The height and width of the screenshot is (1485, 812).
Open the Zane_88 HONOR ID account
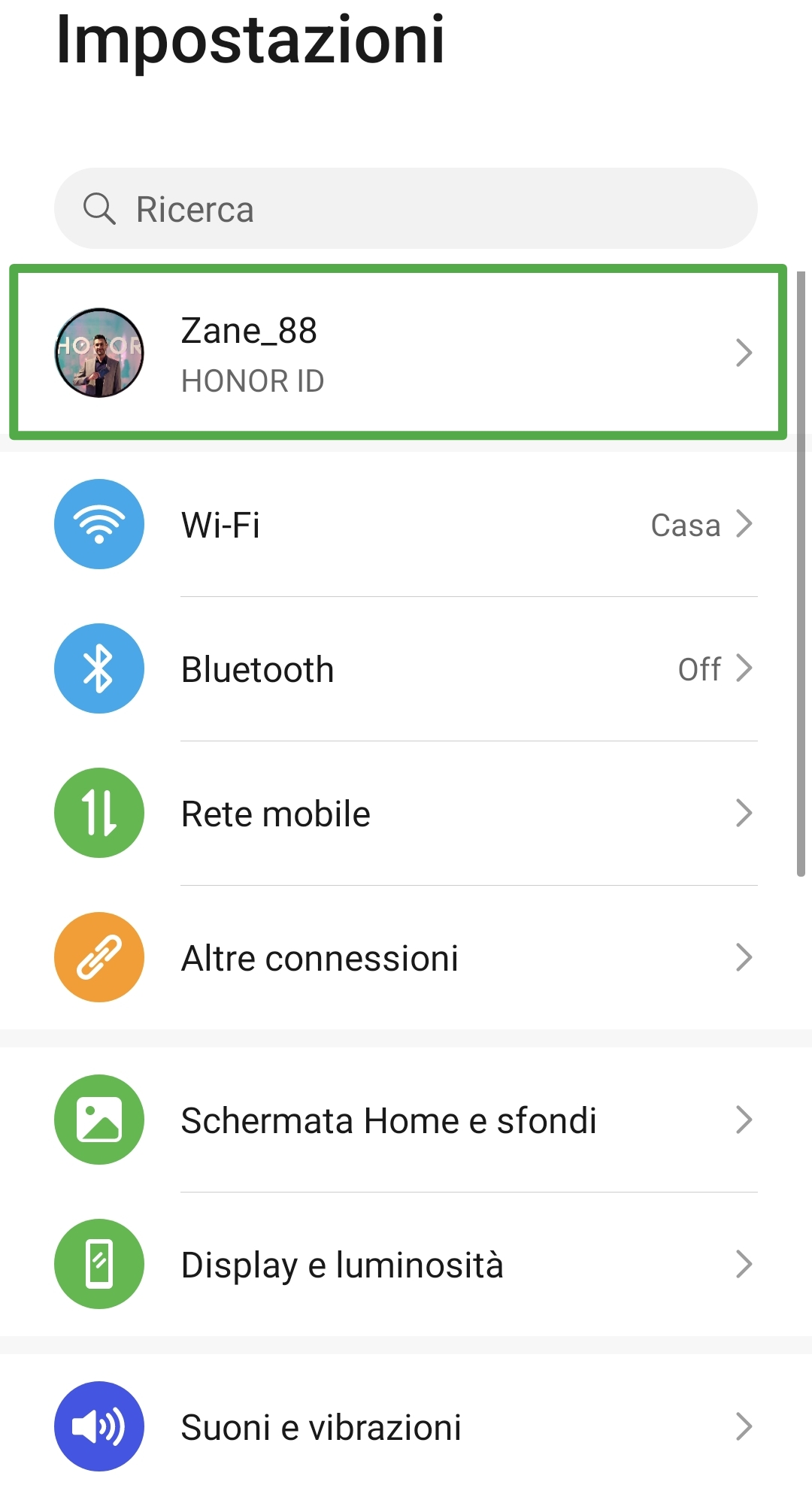click(398, 352)
